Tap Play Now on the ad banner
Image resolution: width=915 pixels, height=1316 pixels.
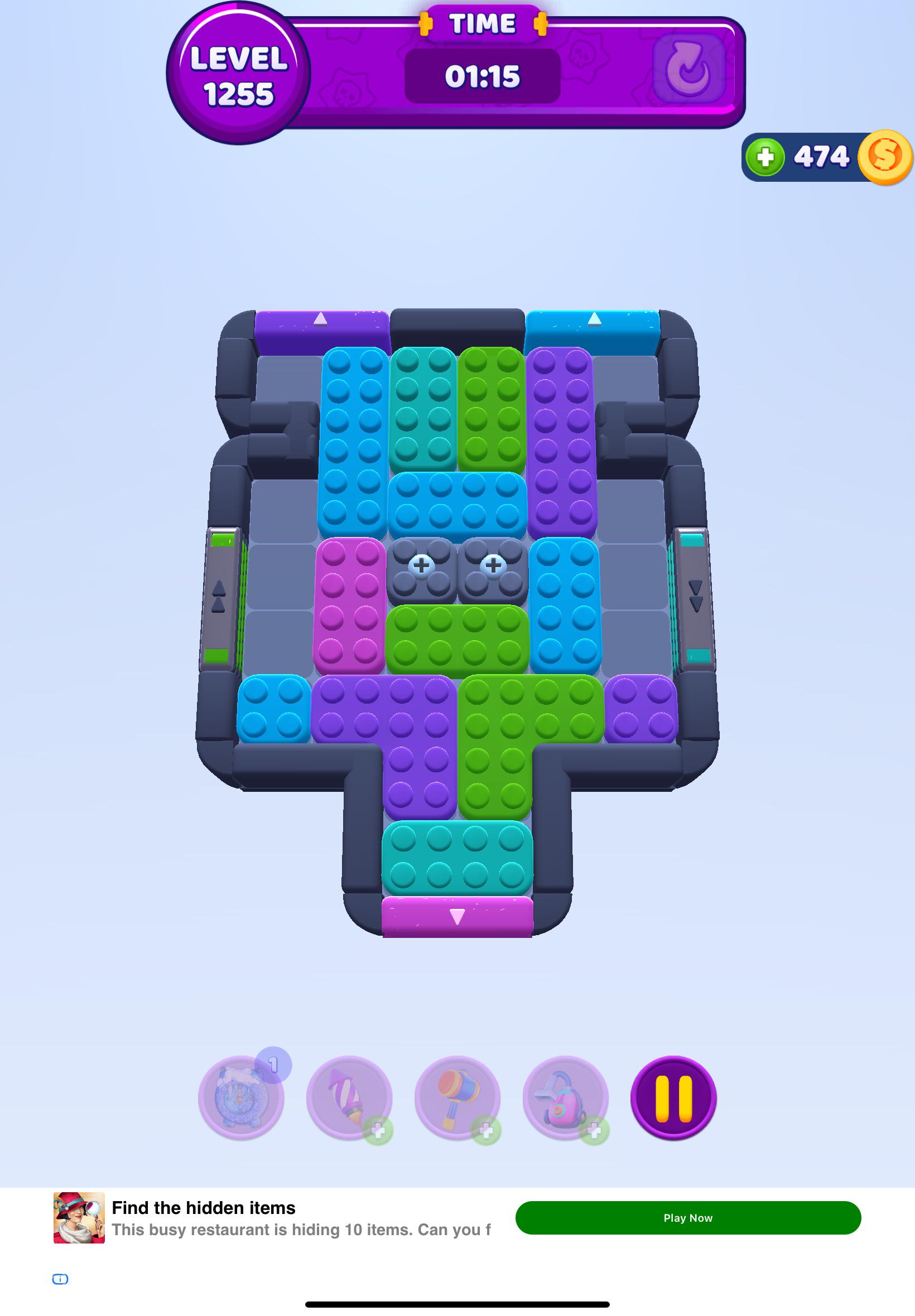pos(687,1218)
